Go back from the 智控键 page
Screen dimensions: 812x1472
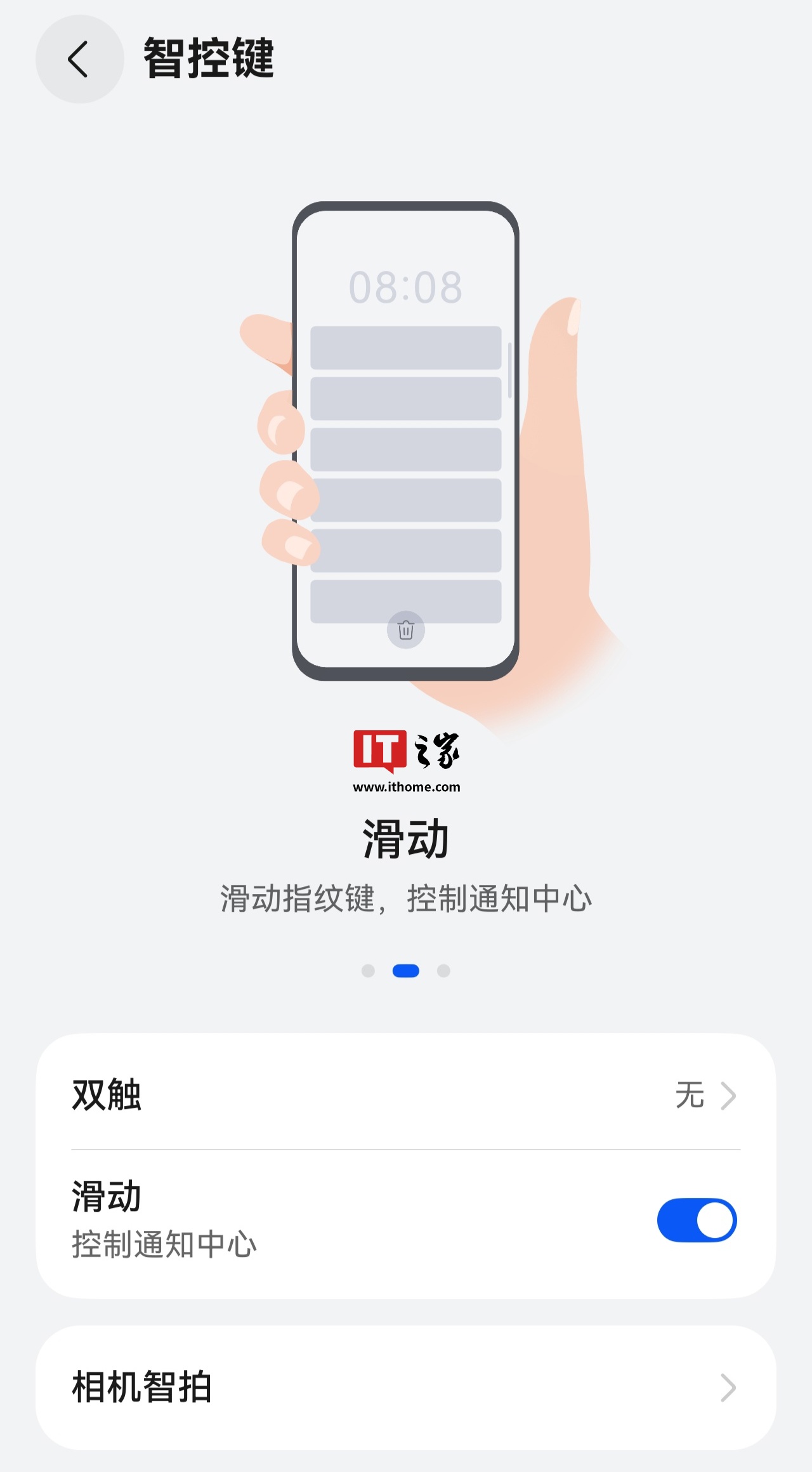pyautogui.click(x=79, y=59)
